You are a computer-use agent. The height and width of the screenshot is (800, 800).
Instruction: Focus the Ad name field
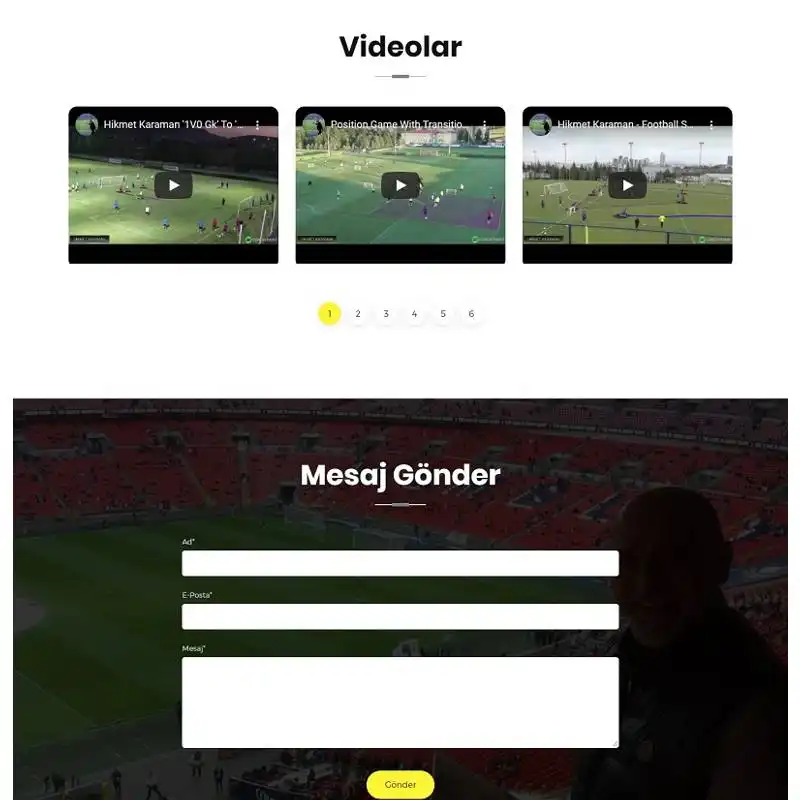(400, 563)
